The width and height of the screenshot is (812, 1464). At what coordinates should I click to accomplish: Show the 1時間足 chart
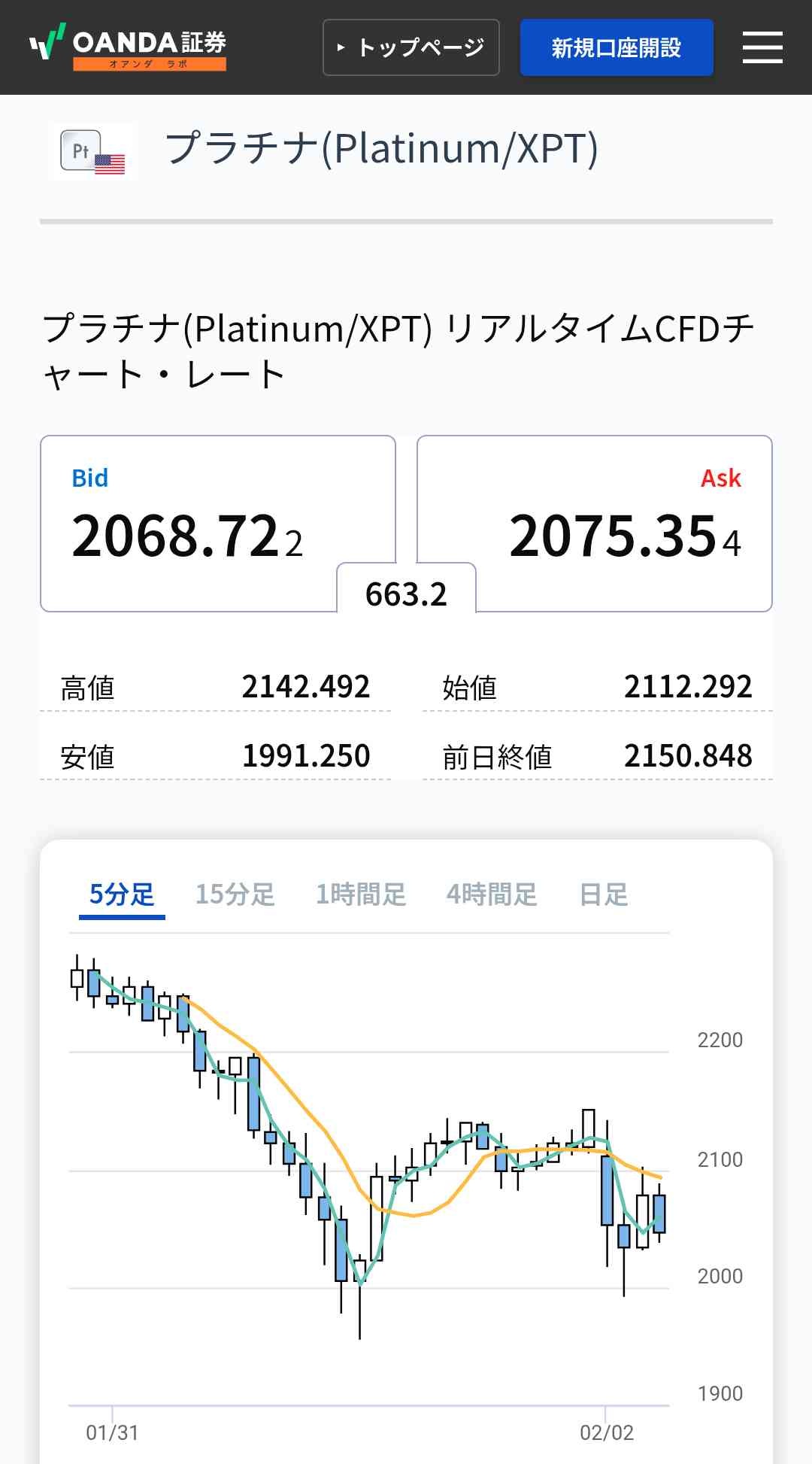361,894
